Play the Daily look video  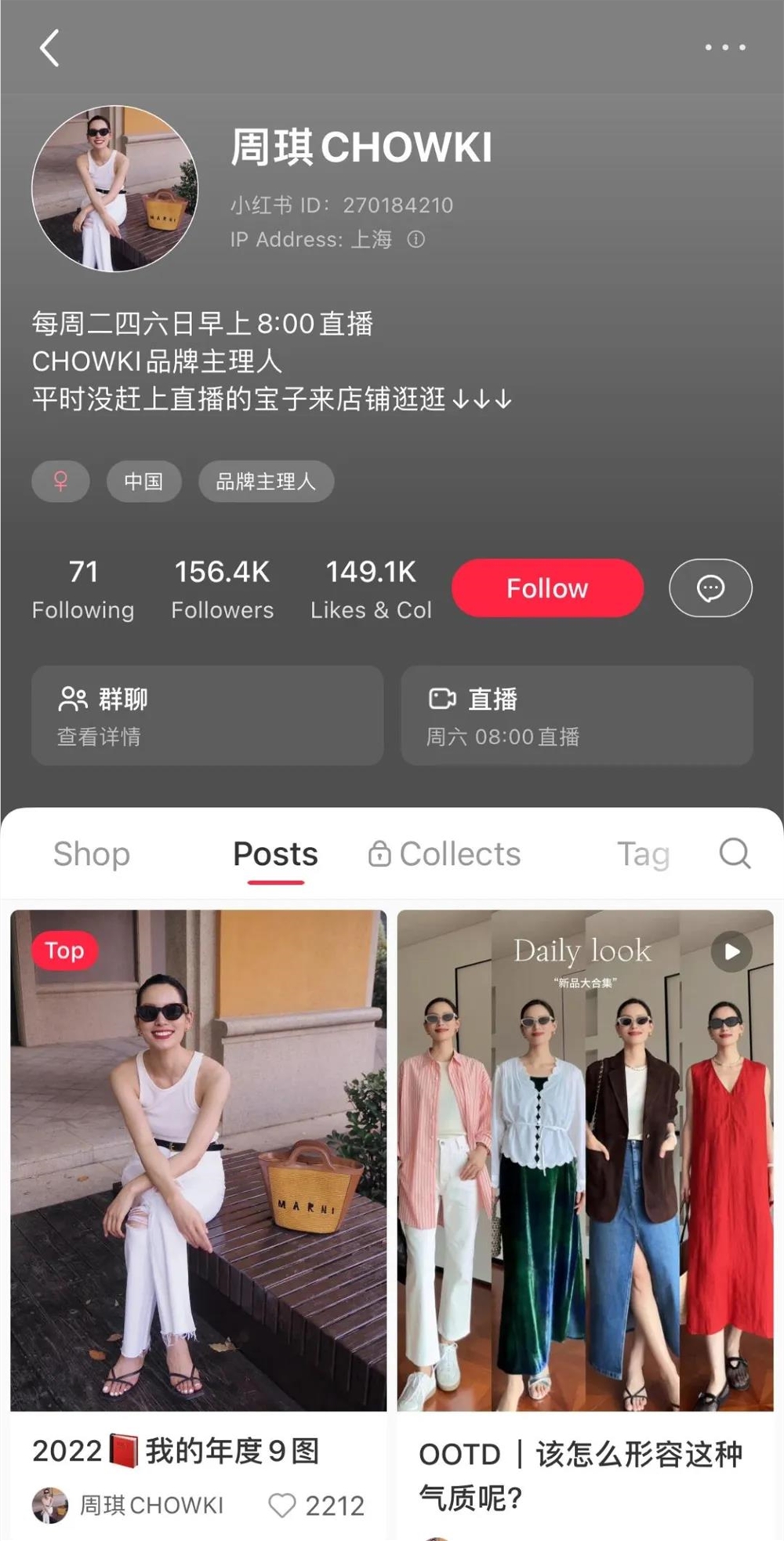point(731,951)
